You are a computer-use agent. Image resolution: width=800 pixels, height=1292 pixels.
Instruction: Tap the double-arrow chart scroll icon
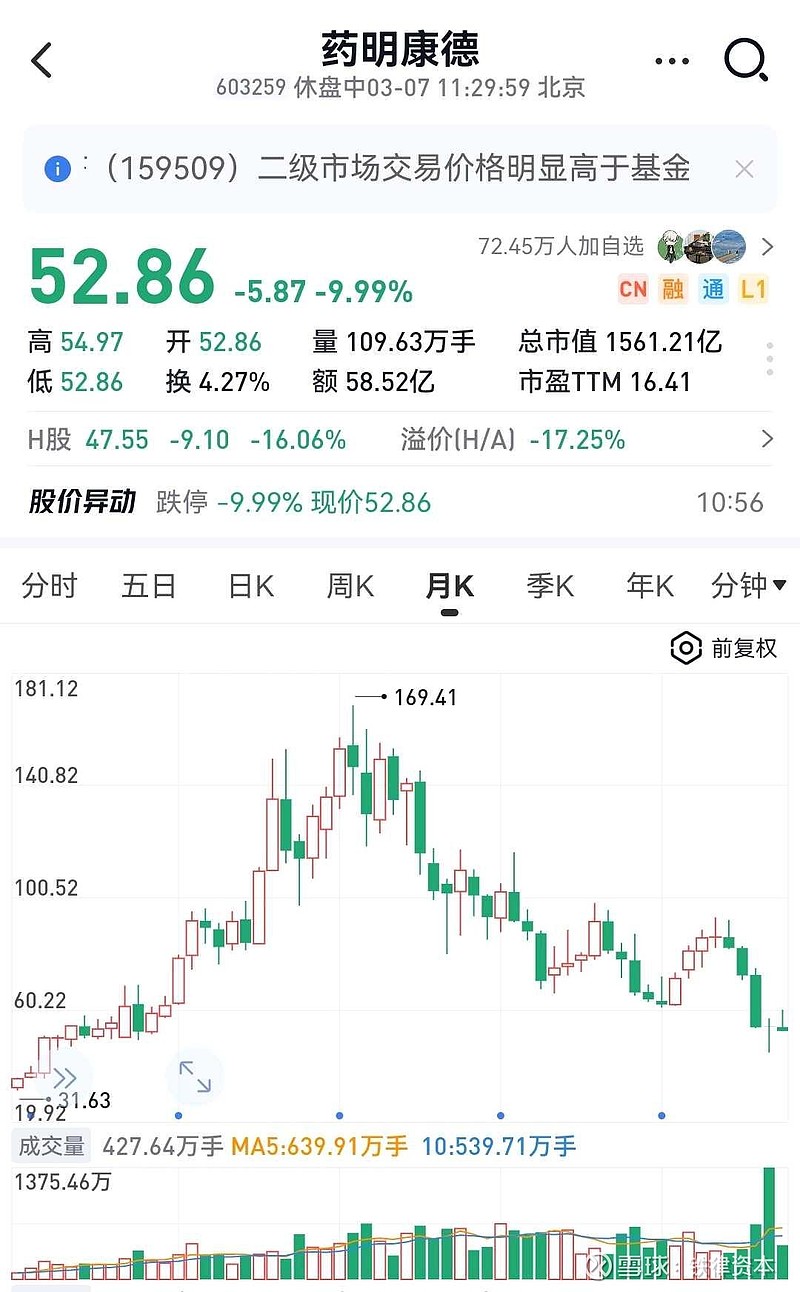[x=64, y=1078]
